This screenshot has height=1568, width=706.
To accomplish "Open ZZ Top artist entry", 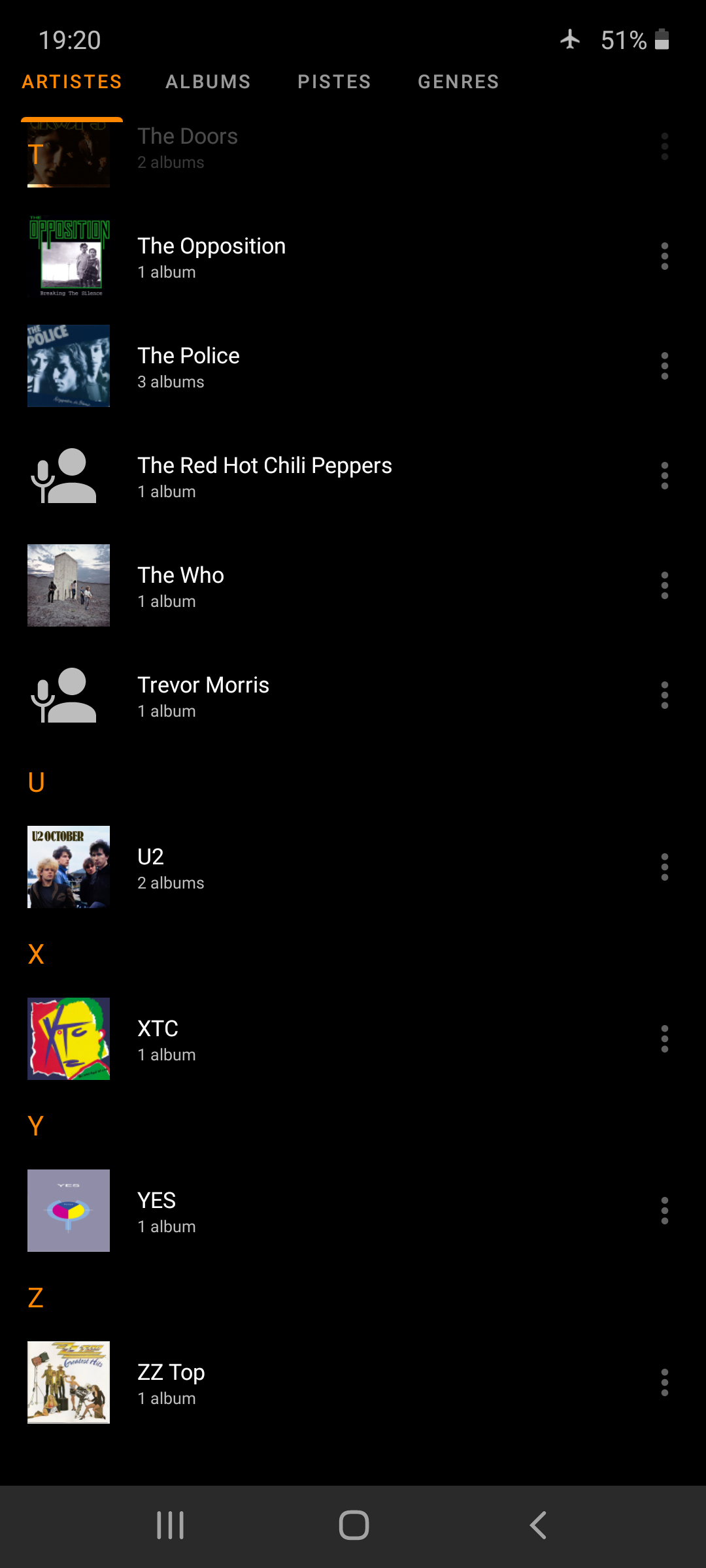I will pyautogui.click(x=353, y=1382).
